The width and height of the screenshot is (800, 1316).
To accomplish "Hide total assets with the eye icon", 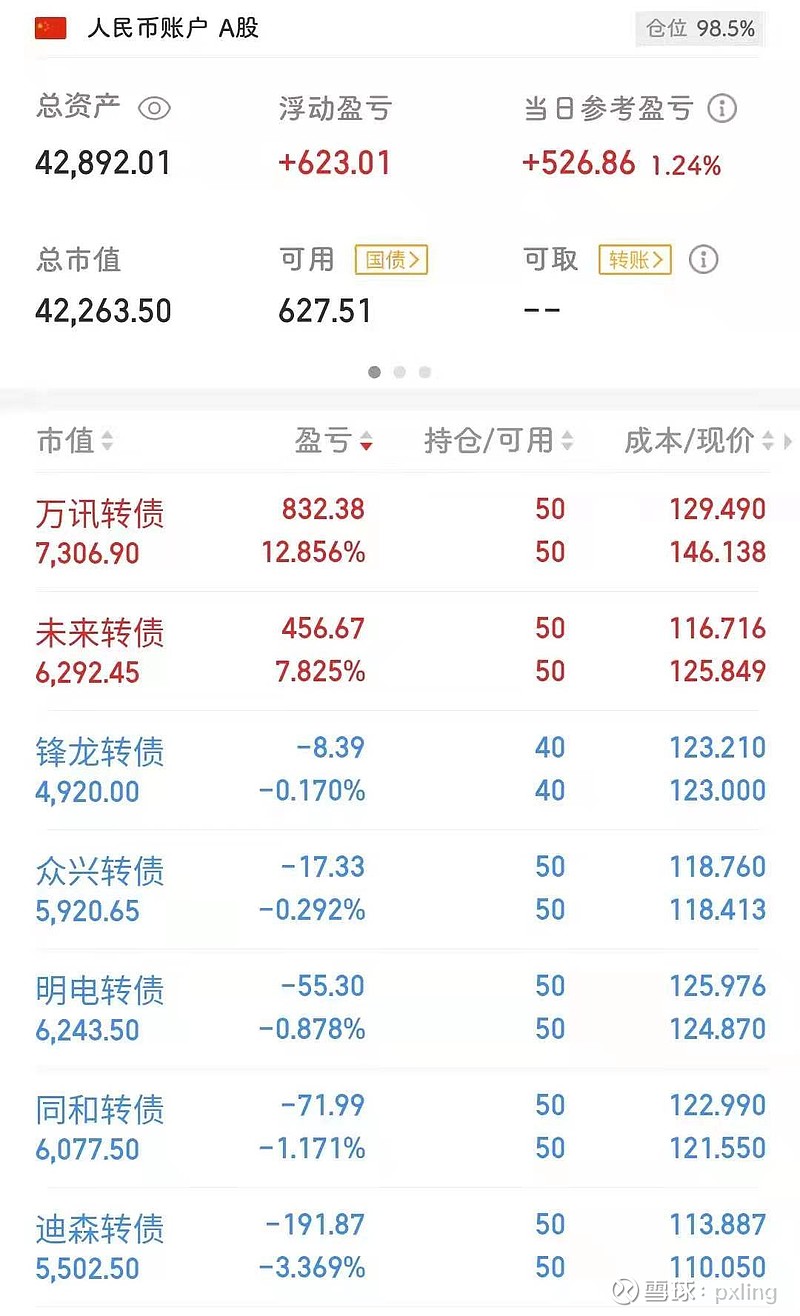I will tap(154, 108).
